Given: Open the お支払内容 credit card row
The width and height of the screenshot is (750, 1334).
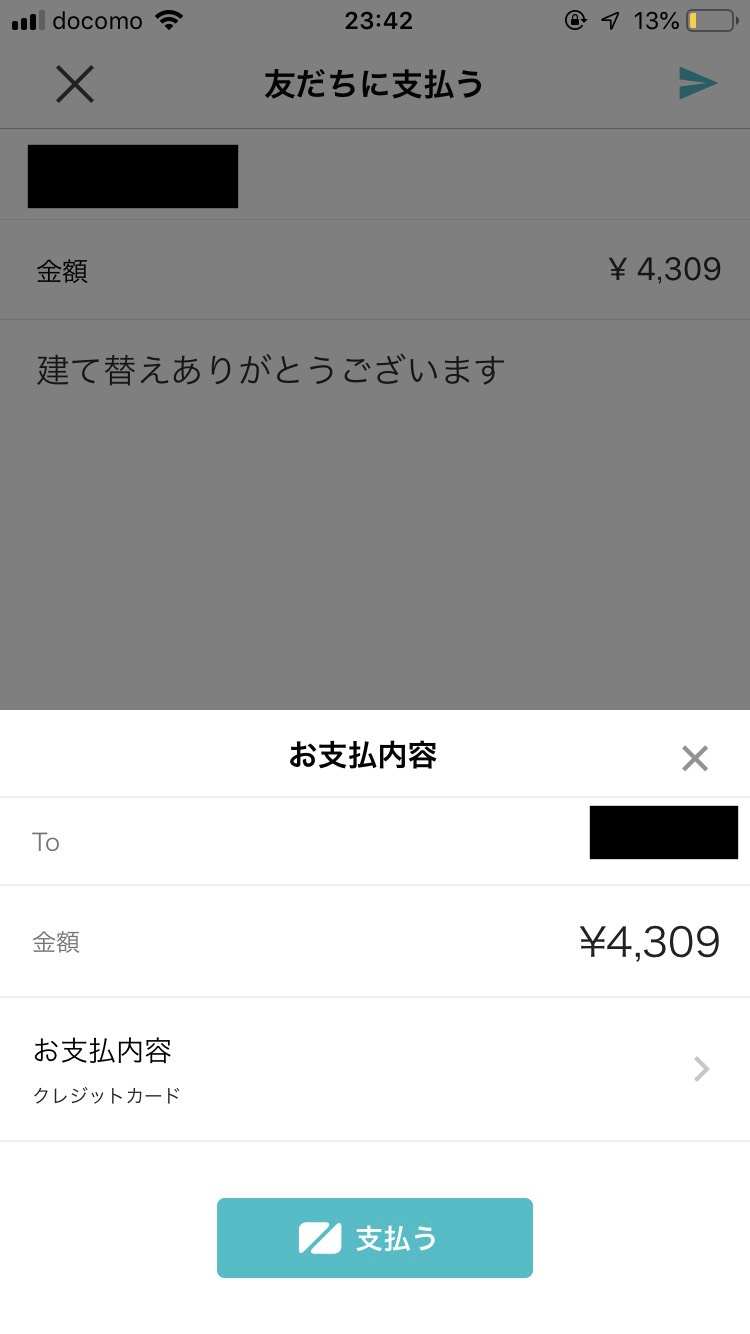Looking at the screenshot, I should (375, 1069).
